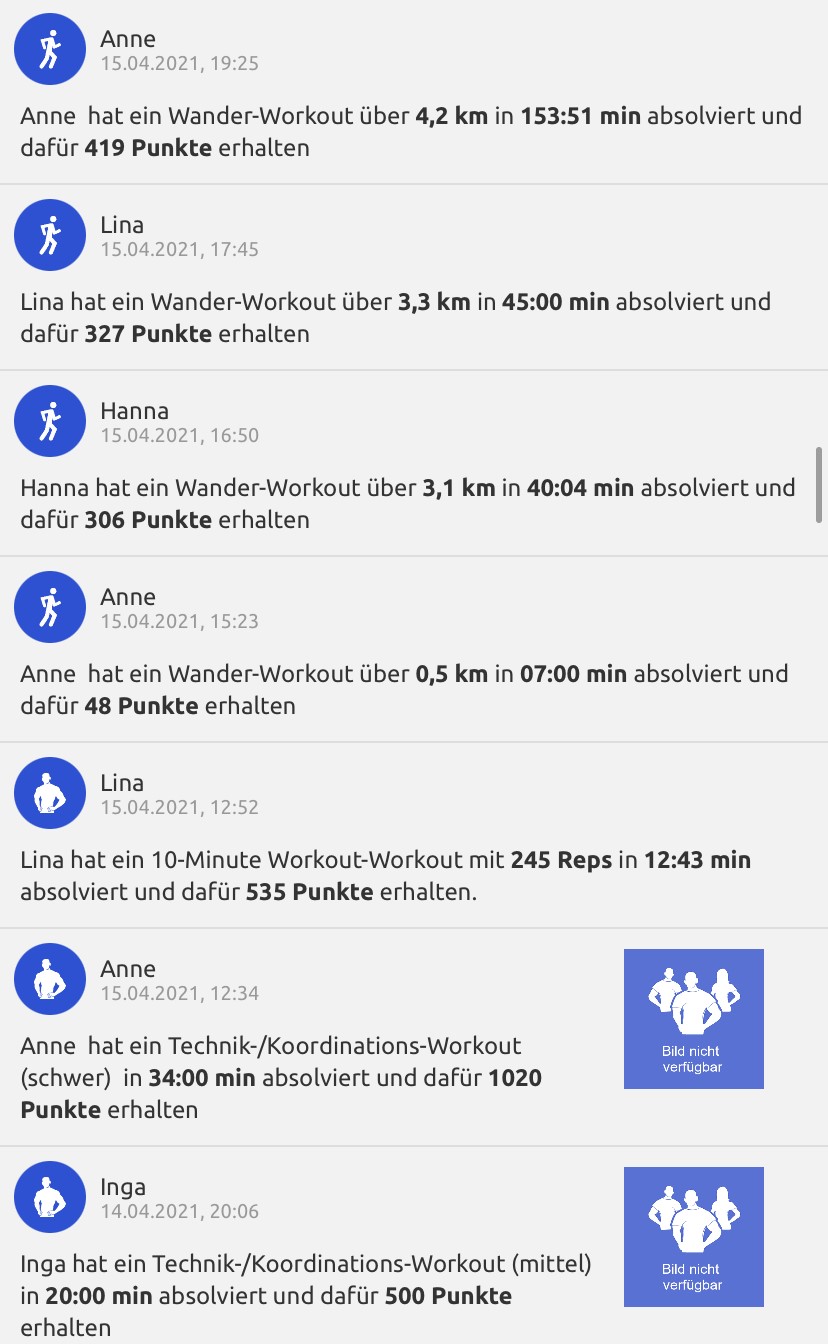Tap the image placeholder in Anne's 12:34 post
The height and width of the screenshot is (1344, 828).
coord(693,1018)
